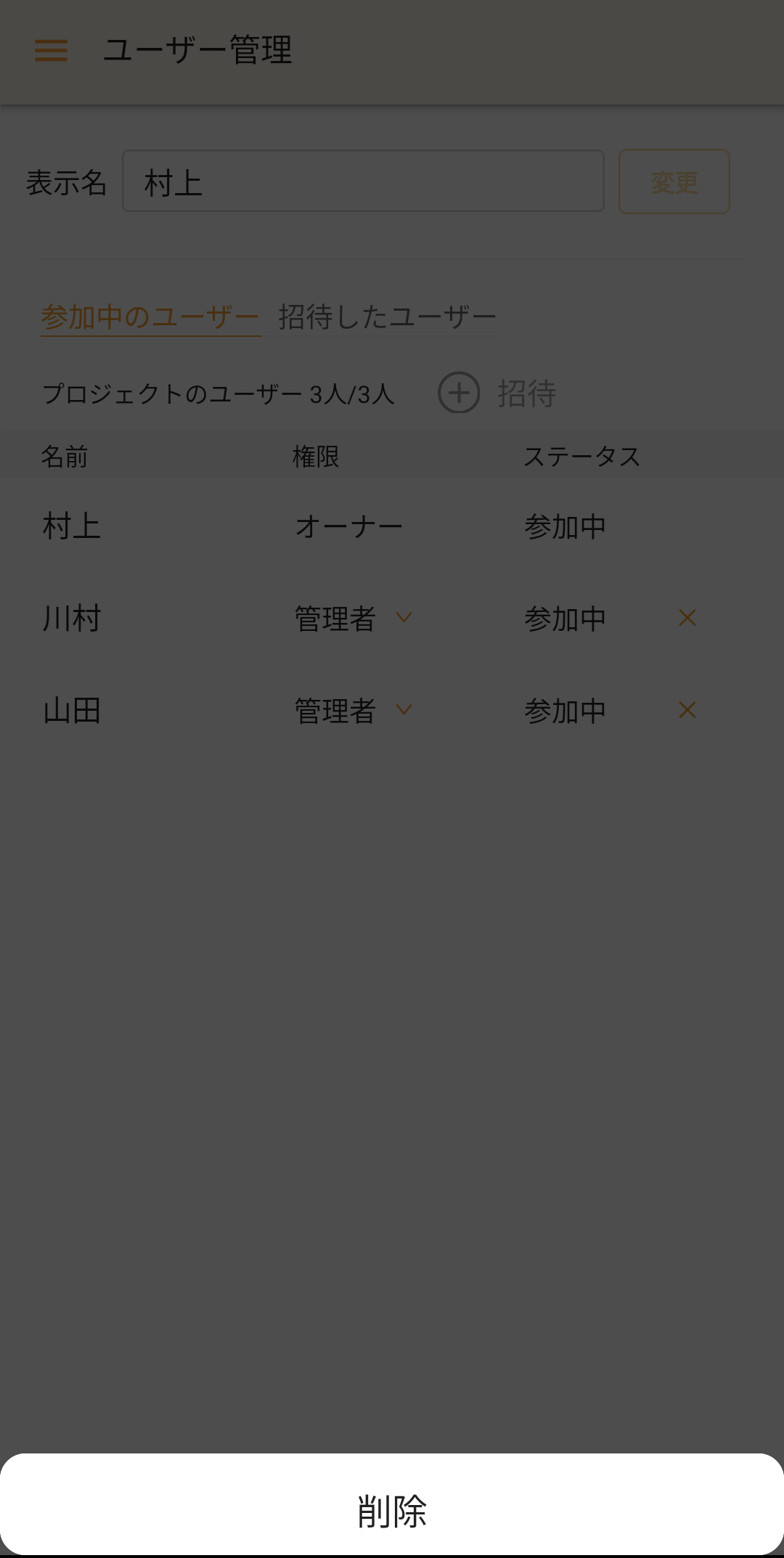Remove 川村 using the × icon

pyautogui.click(x=687, y=618)
